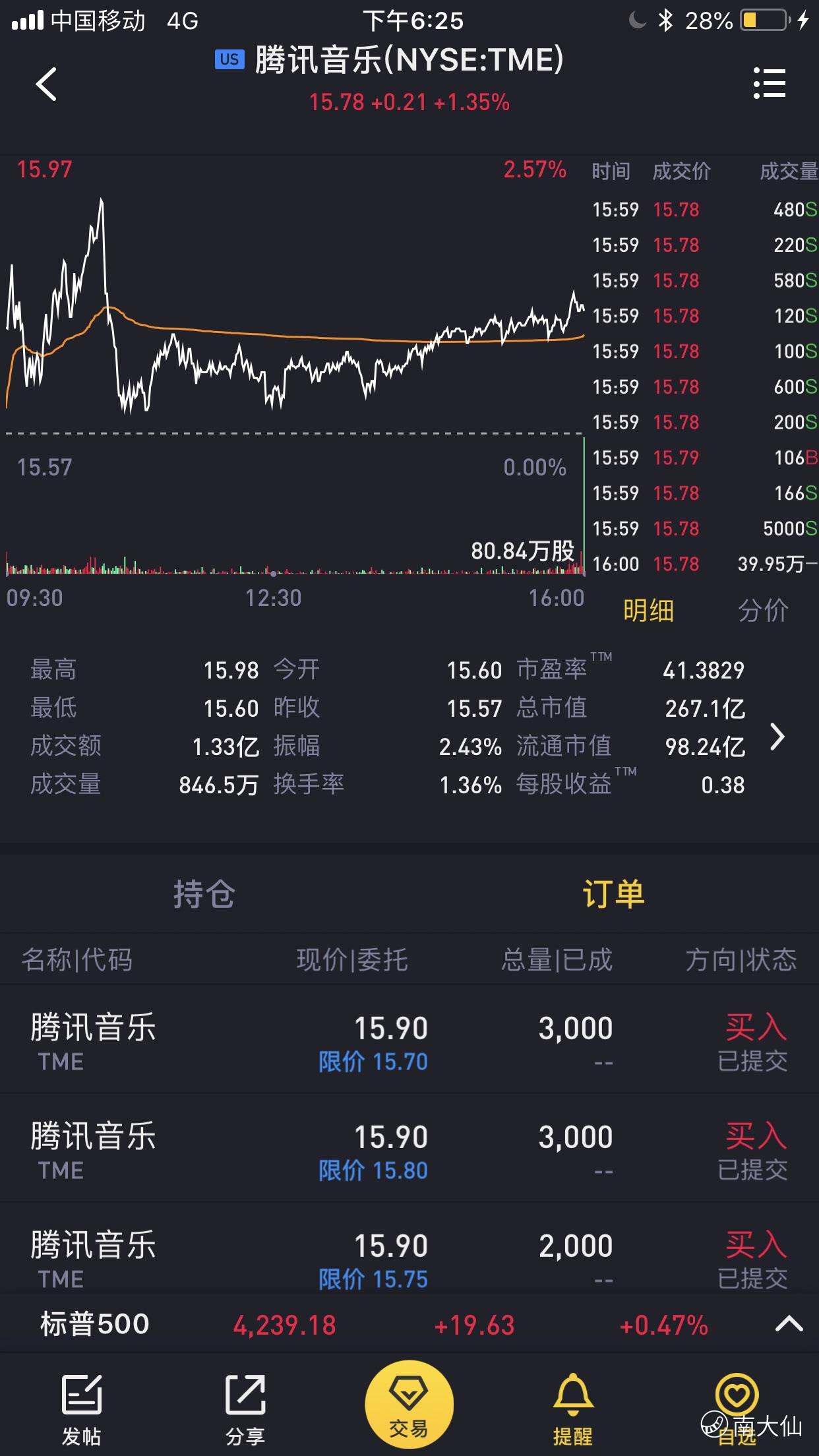The height and width of the screenshot is (1456, 819).
Task: Open the buy order with limit 15.70
Action: point(409,1039)
